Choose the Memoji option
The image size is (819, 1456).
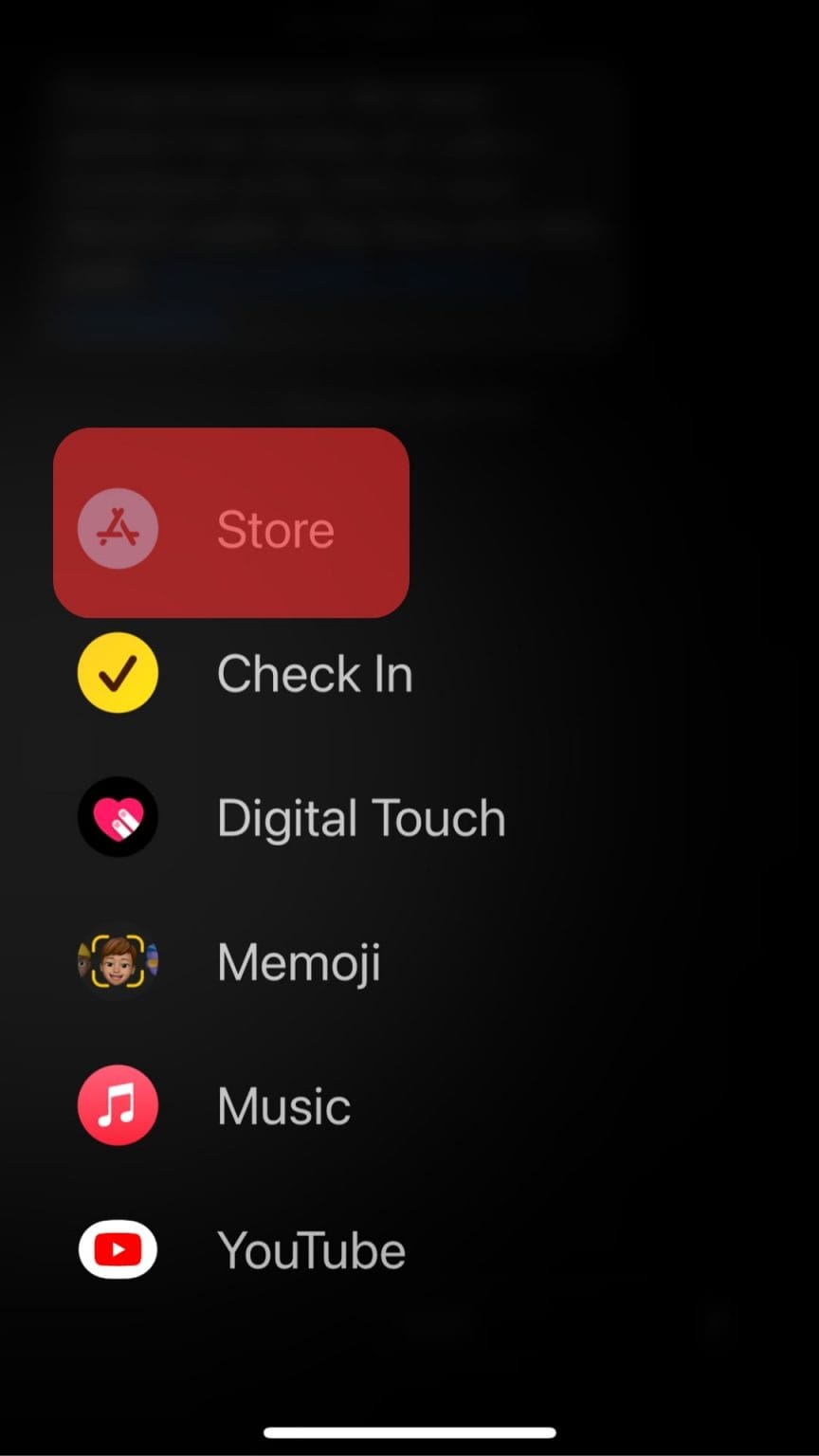click(229, 962)
